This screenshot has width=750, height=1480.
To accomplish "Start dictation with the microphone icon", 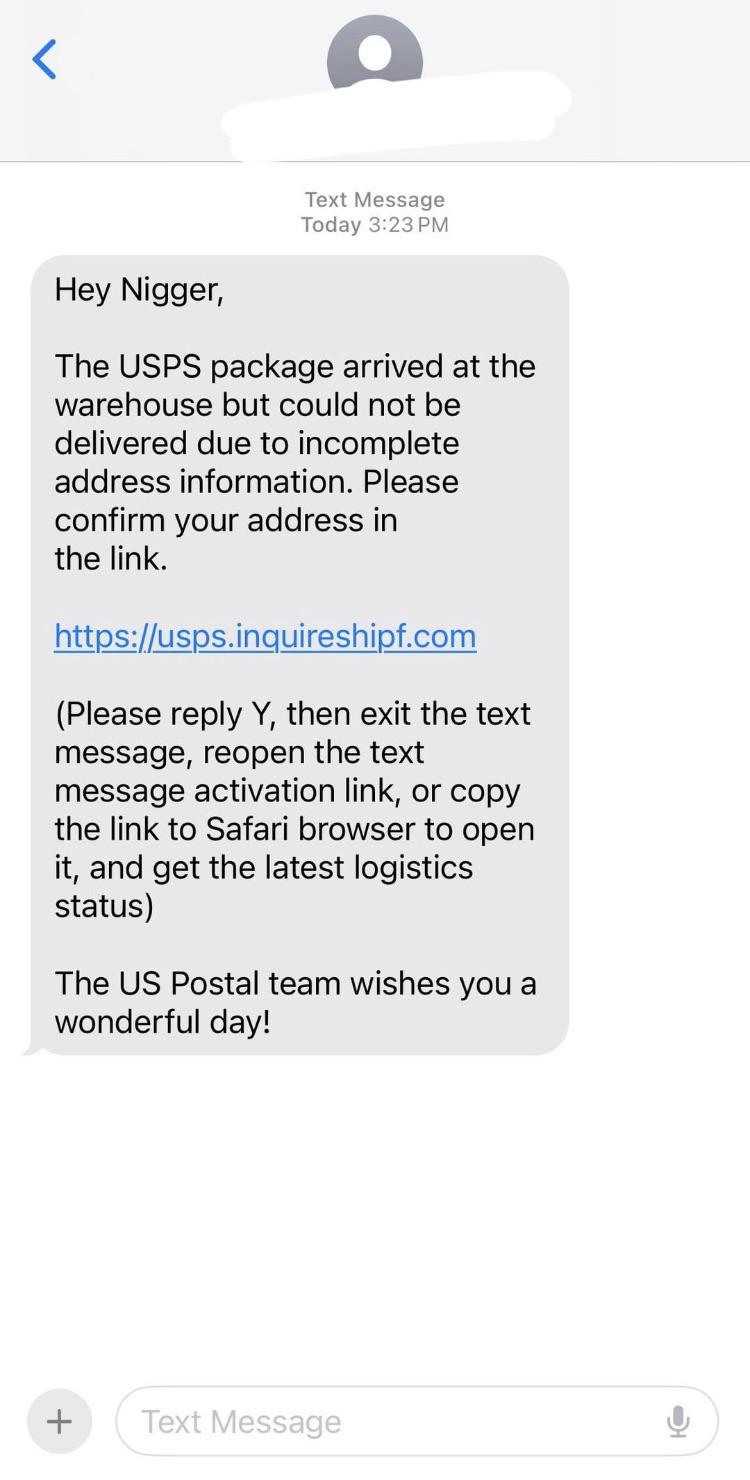I will (678, 1421).
